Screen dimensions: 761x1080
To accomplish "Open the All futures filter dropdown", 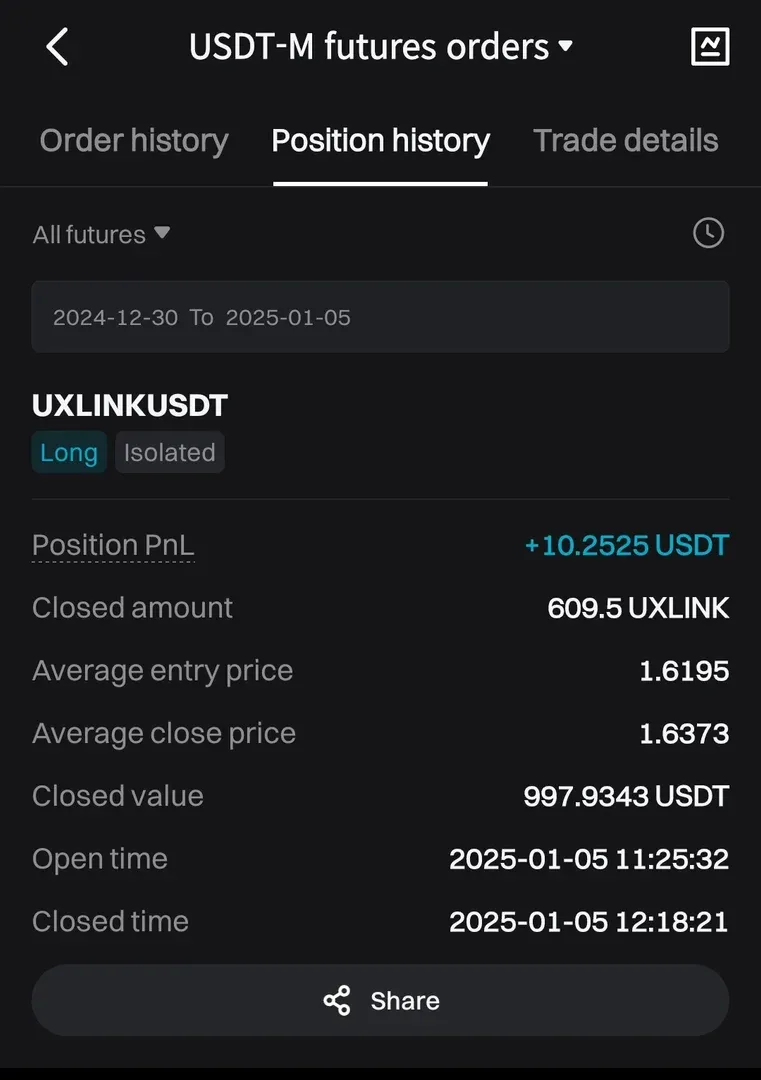I will click(x=101, y=235).
